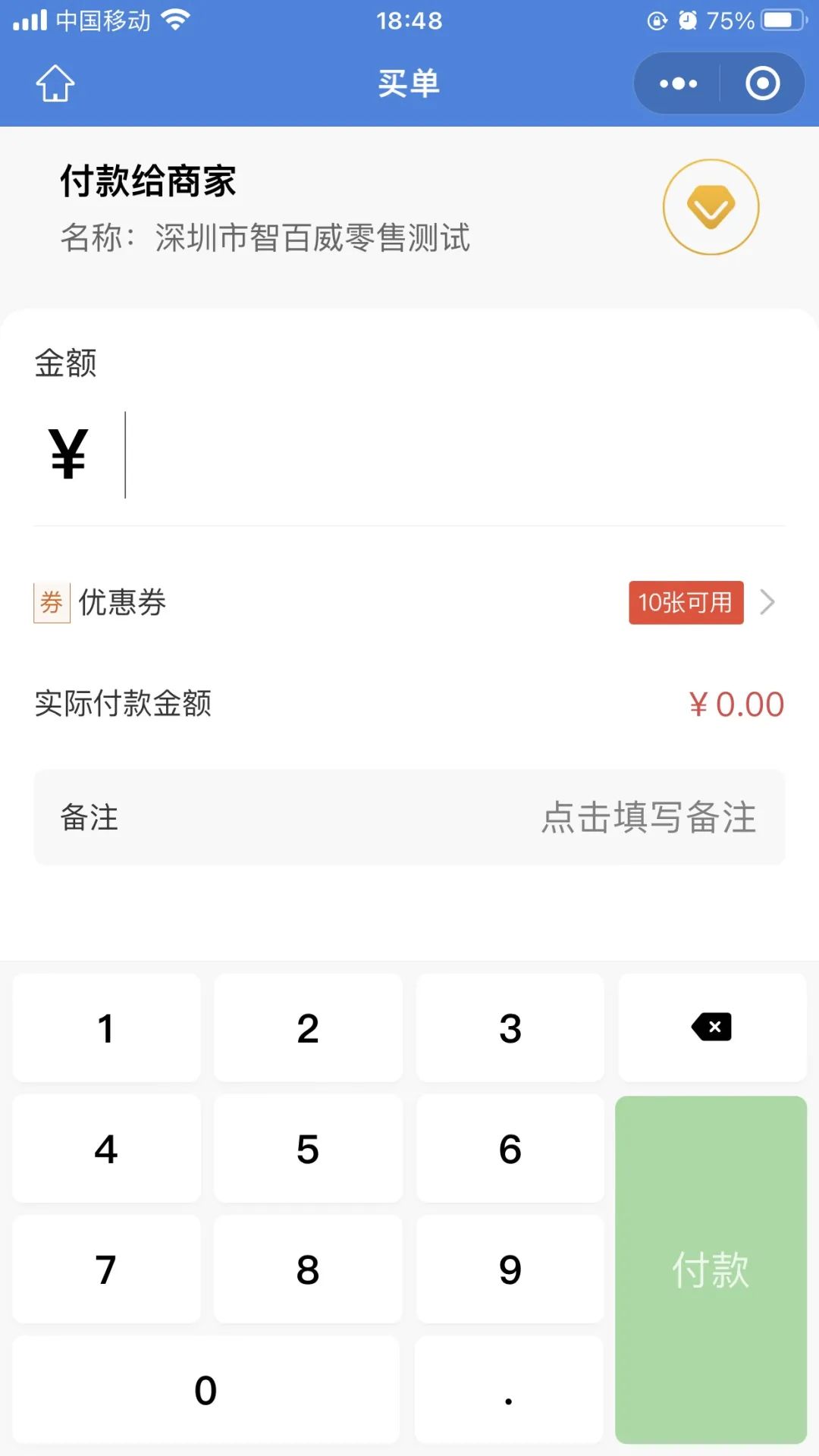819x1456 pixels.
Task: Enter digit 9 on the keypad
Action: [510, 1269]
